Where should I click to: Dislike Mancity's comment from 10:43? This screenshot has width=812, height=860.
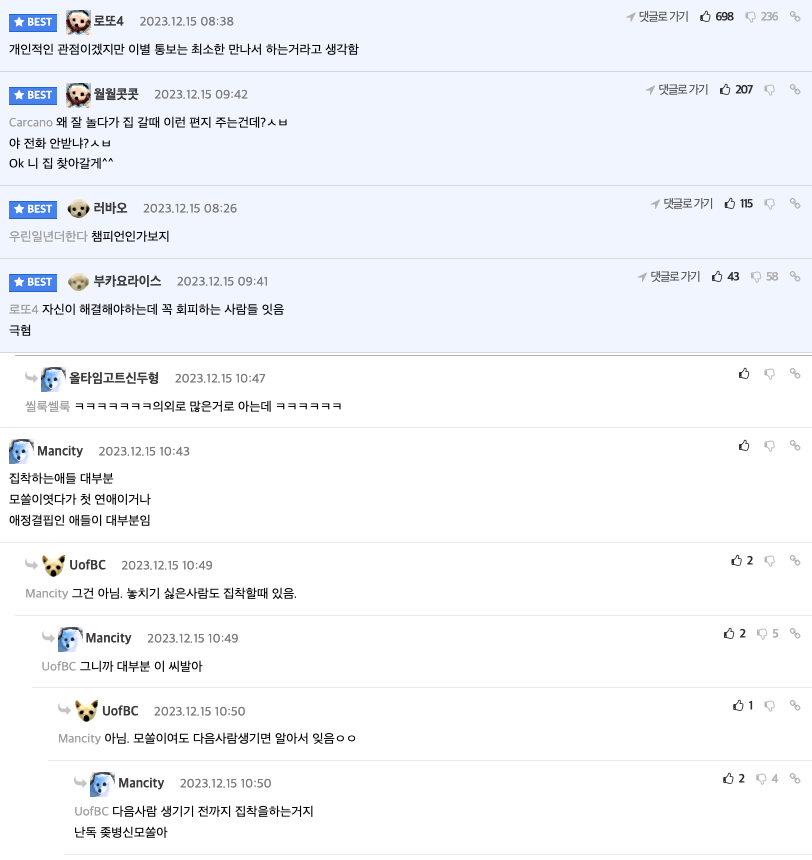pos(770,446)
